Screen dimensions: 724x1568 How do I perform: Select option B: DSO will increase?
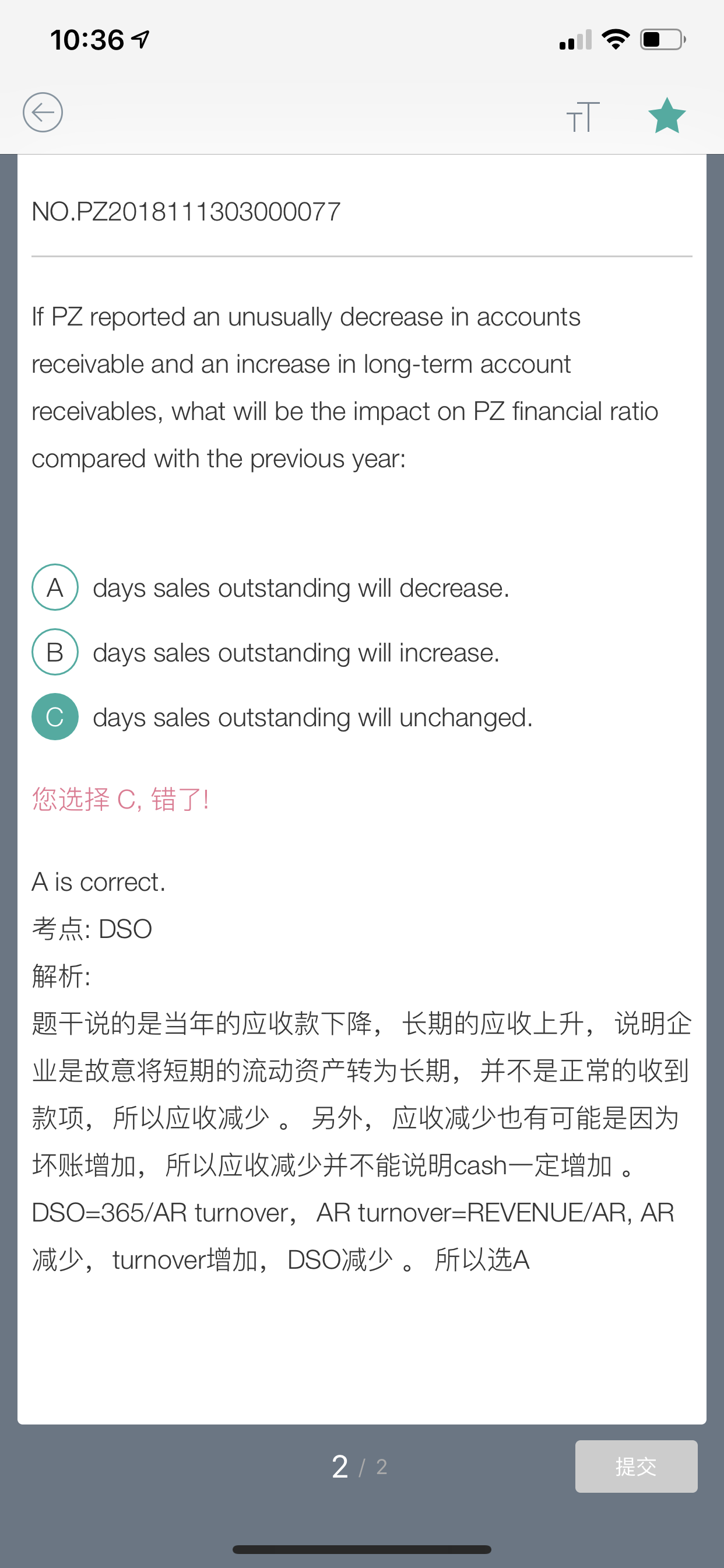tap(55, 652)
